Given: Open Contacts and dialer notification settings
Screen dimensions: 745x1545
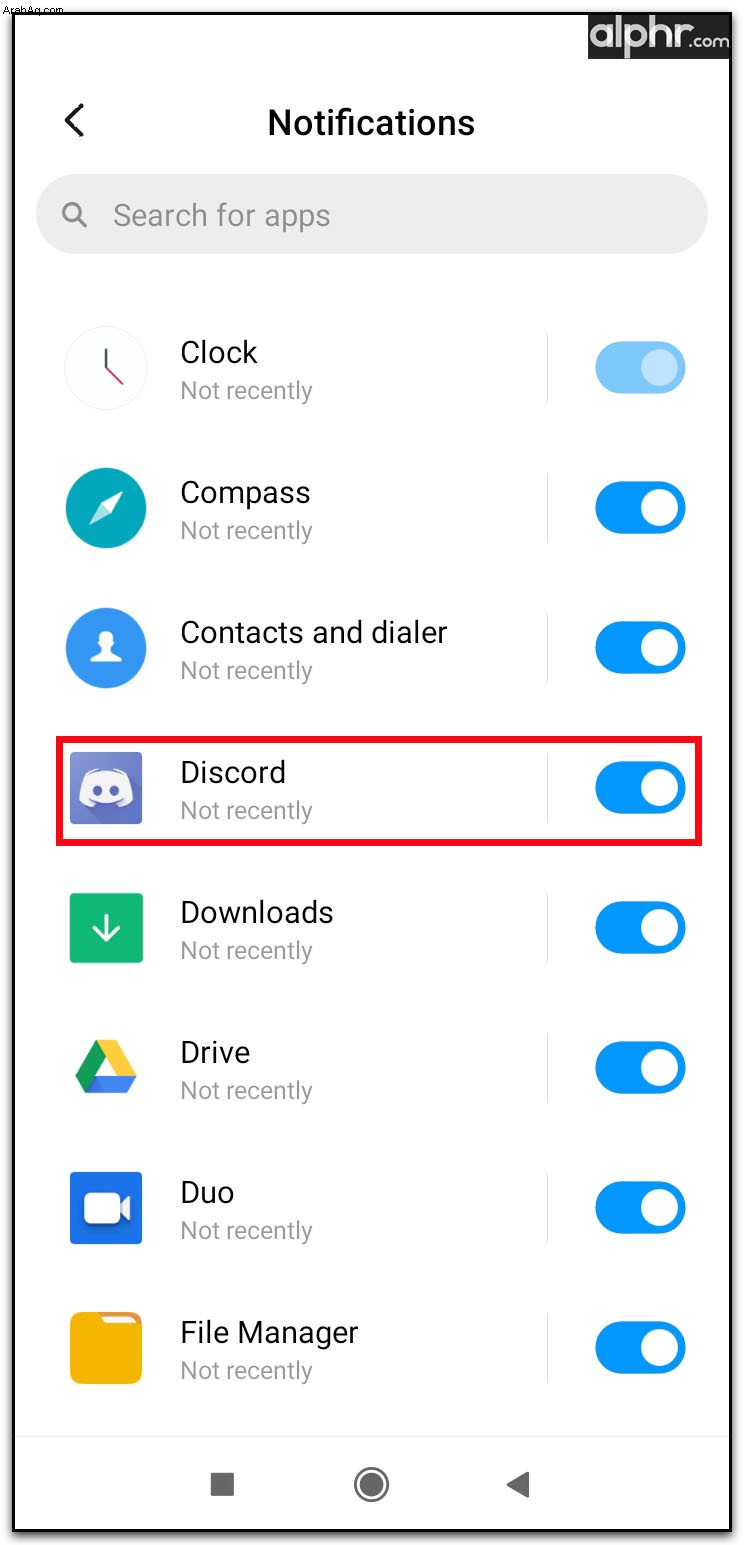Looking at the screenshot, I should click(x=300, y=648).
